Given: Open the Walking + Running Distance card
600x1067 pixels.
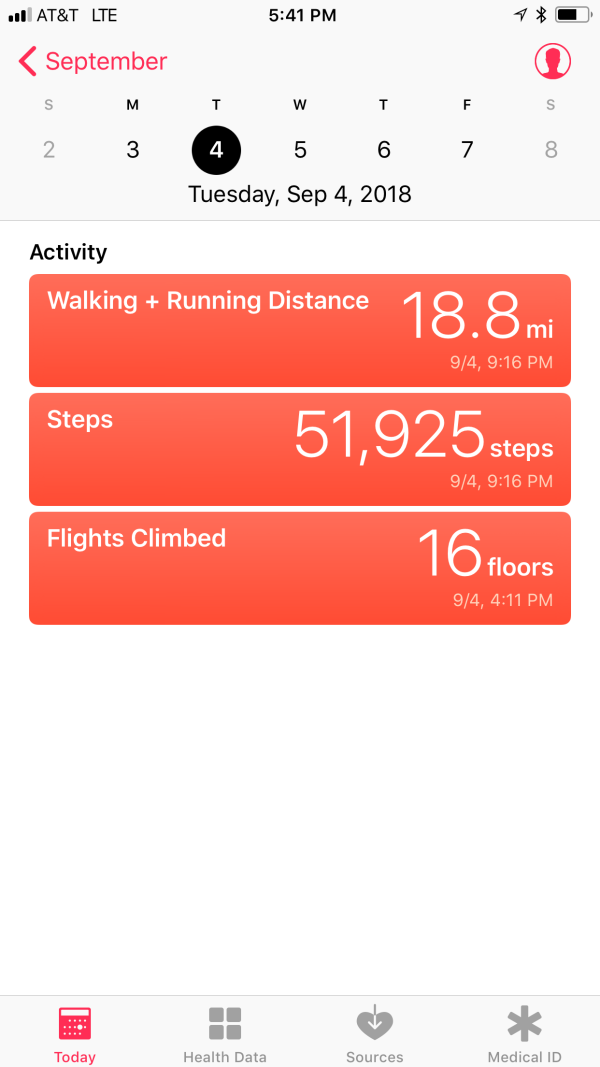Looking at the screenshot, I should [300, 330].
